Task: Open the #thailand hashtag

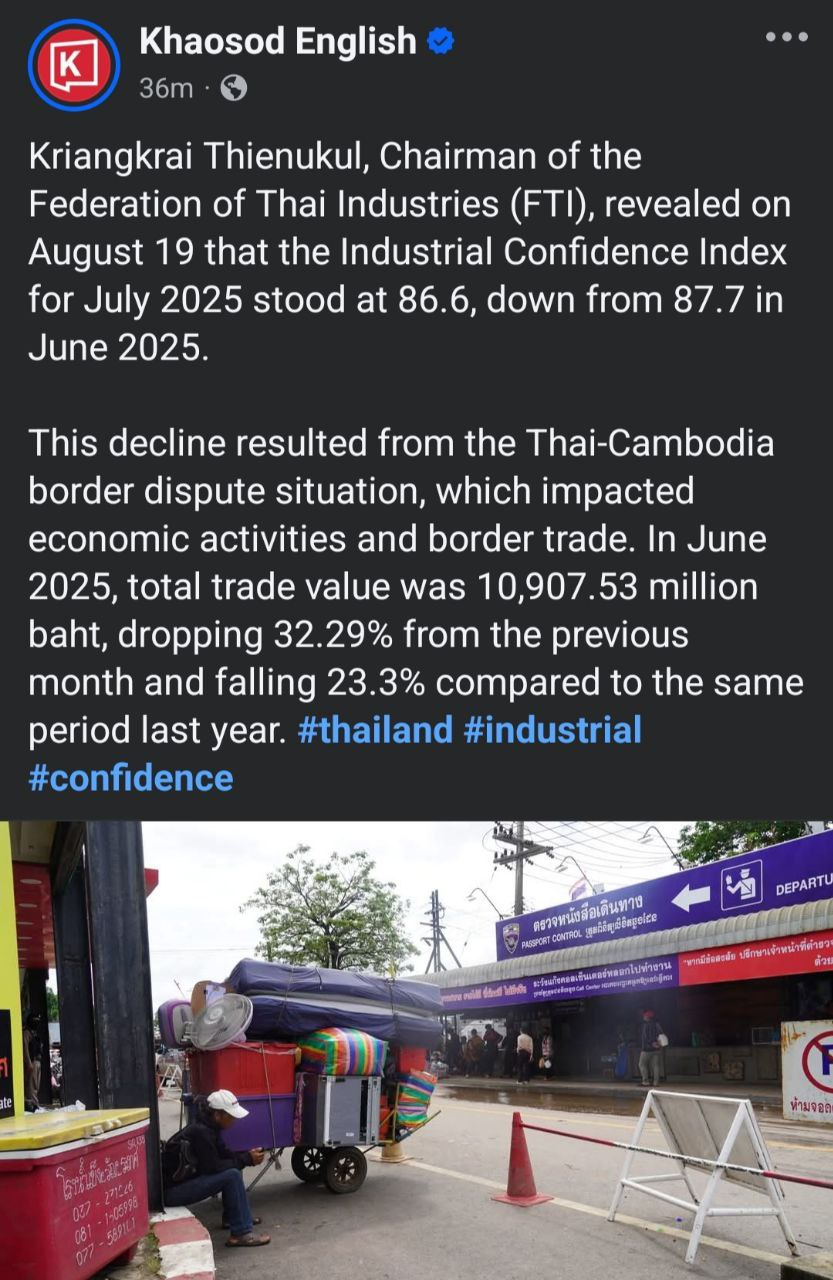Action: 375,730
